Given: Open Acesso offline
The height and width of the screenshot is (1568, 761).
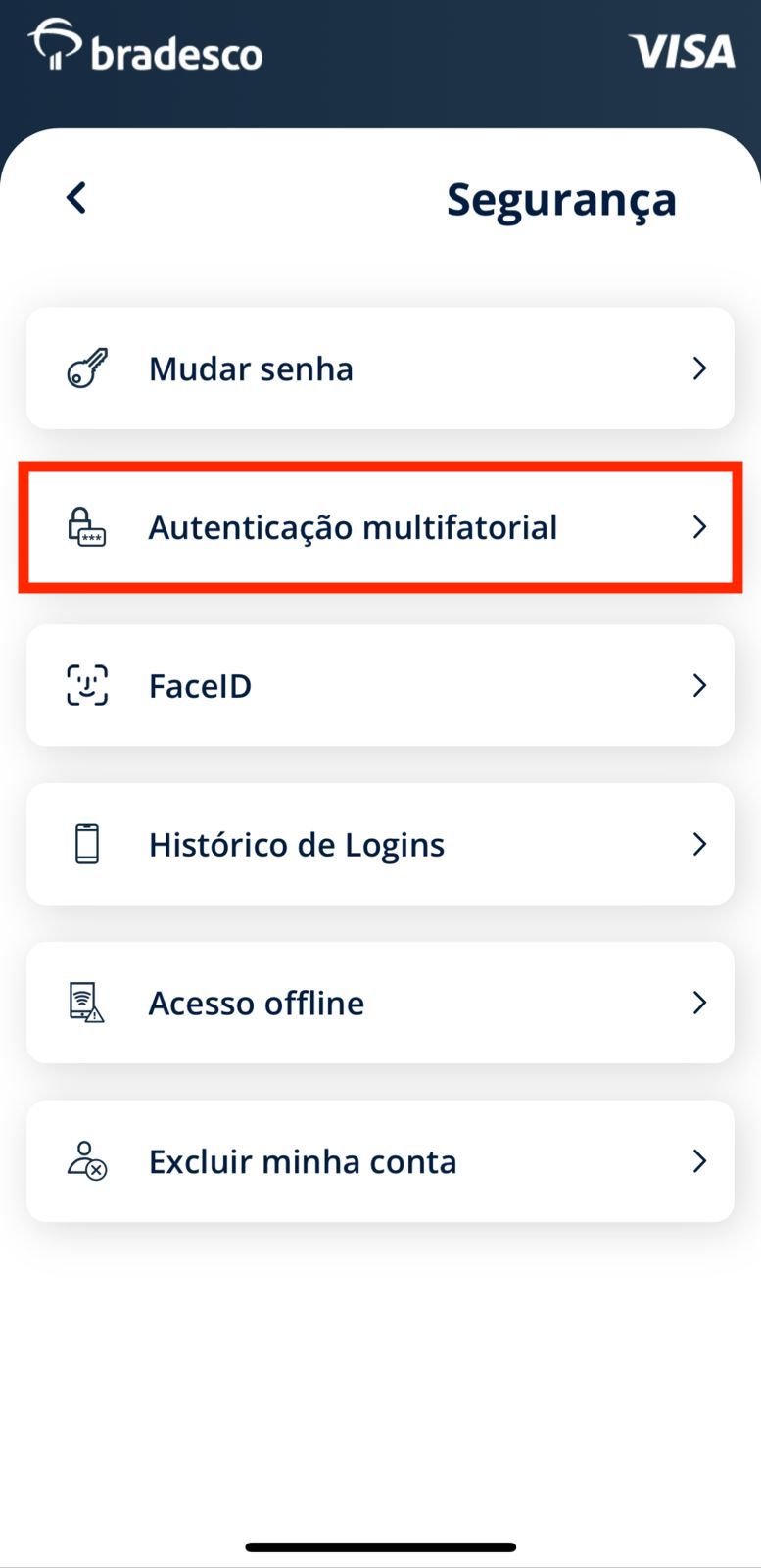Looking at the screenshot, I should 380,1003.
